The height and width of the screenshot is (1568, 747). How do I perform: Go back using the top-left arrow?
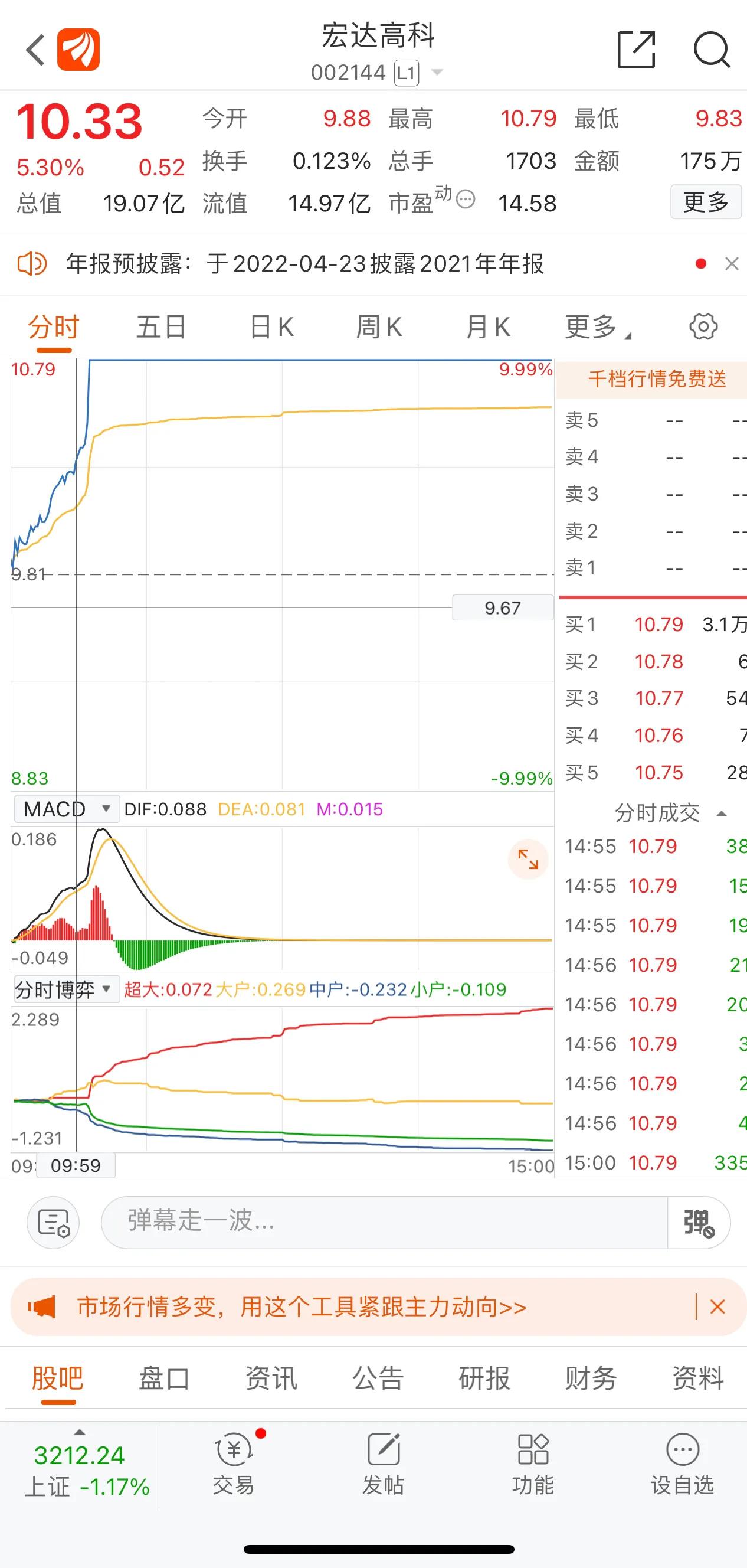(35, 50)
